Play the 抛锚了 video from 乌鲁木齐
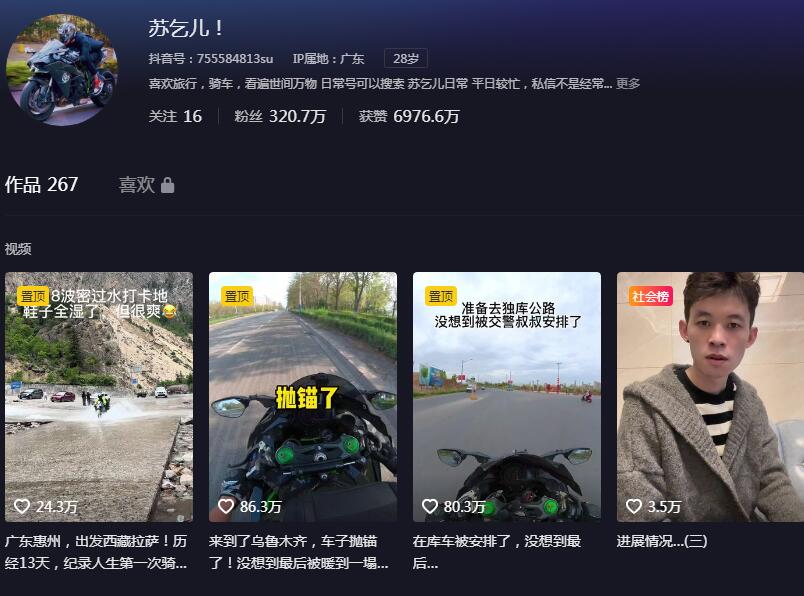 pos(303,396)
